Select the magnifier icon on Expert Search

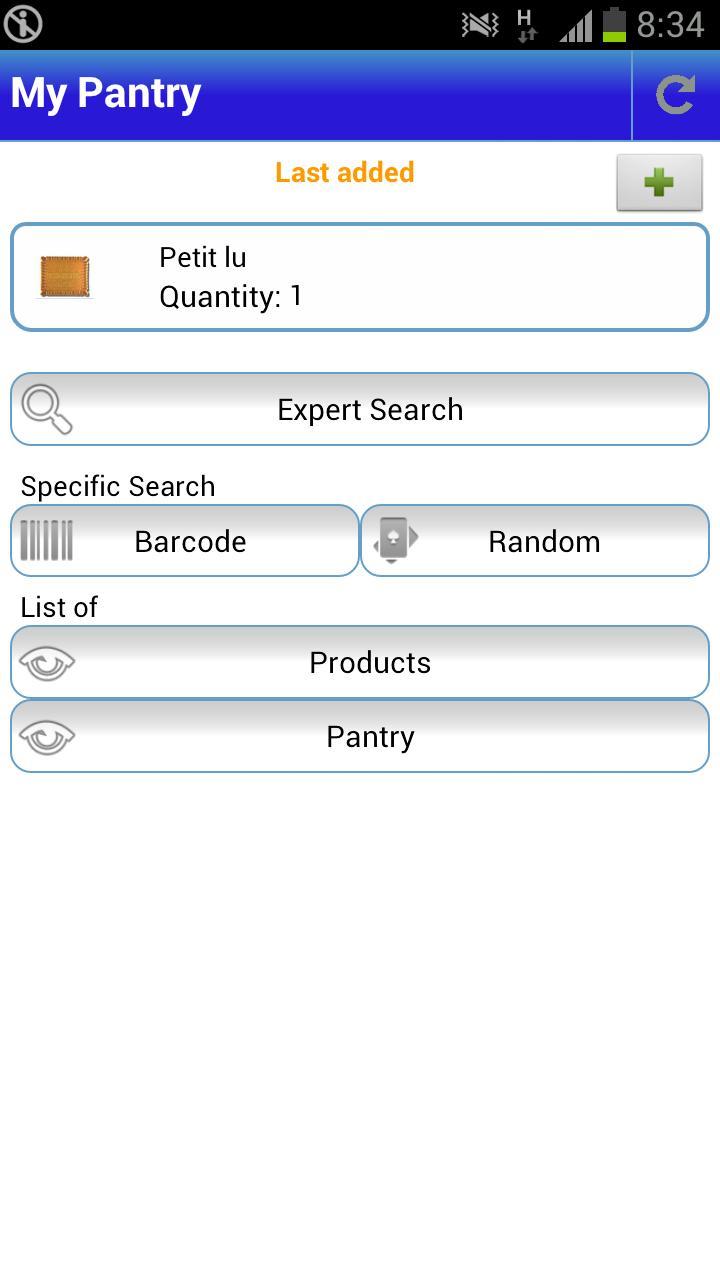tap(49, 408)
